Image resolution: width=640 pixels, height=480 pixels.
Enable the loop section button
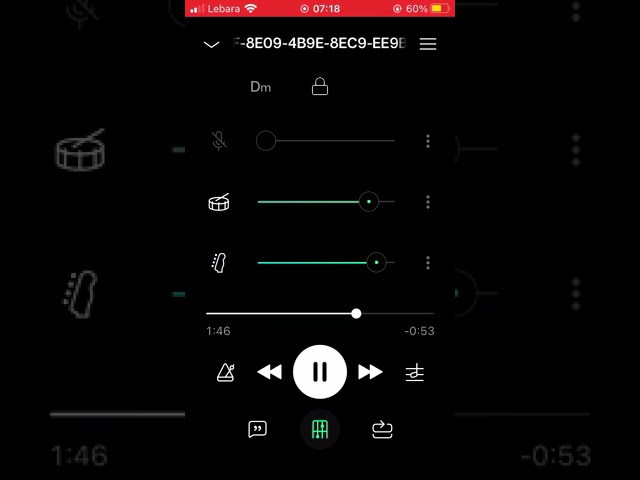pos(383,429)
